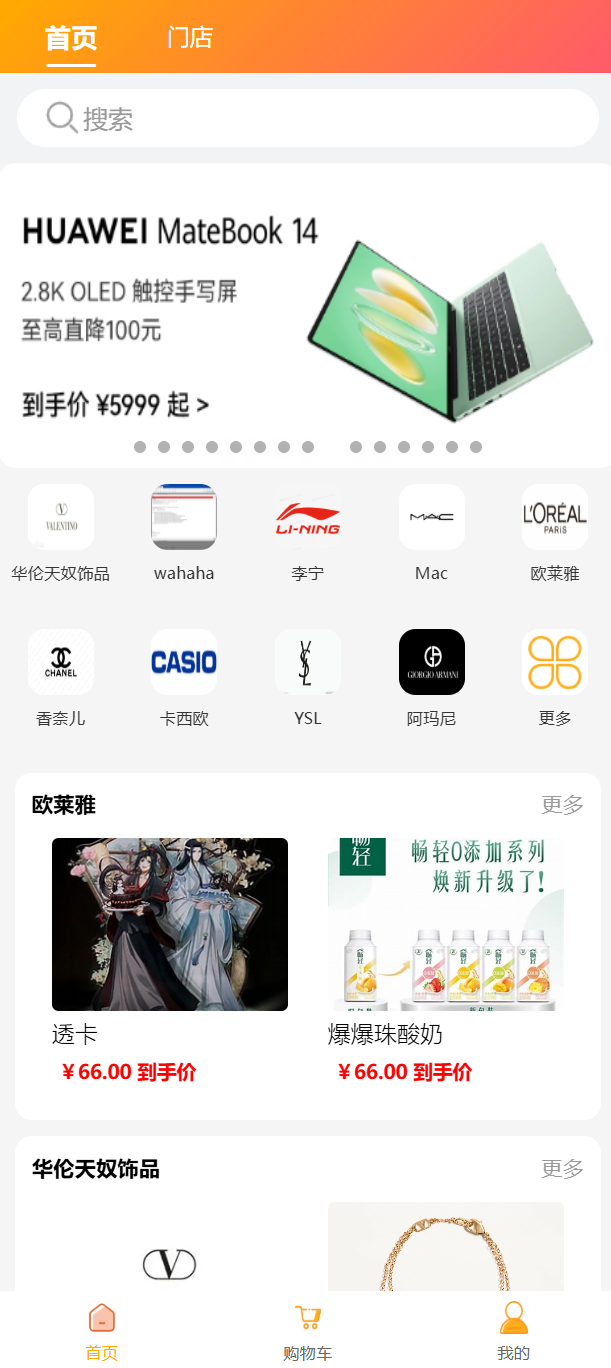Switch to the 我的 tab
611x1368 pixels.
(x=513, y=1331)
